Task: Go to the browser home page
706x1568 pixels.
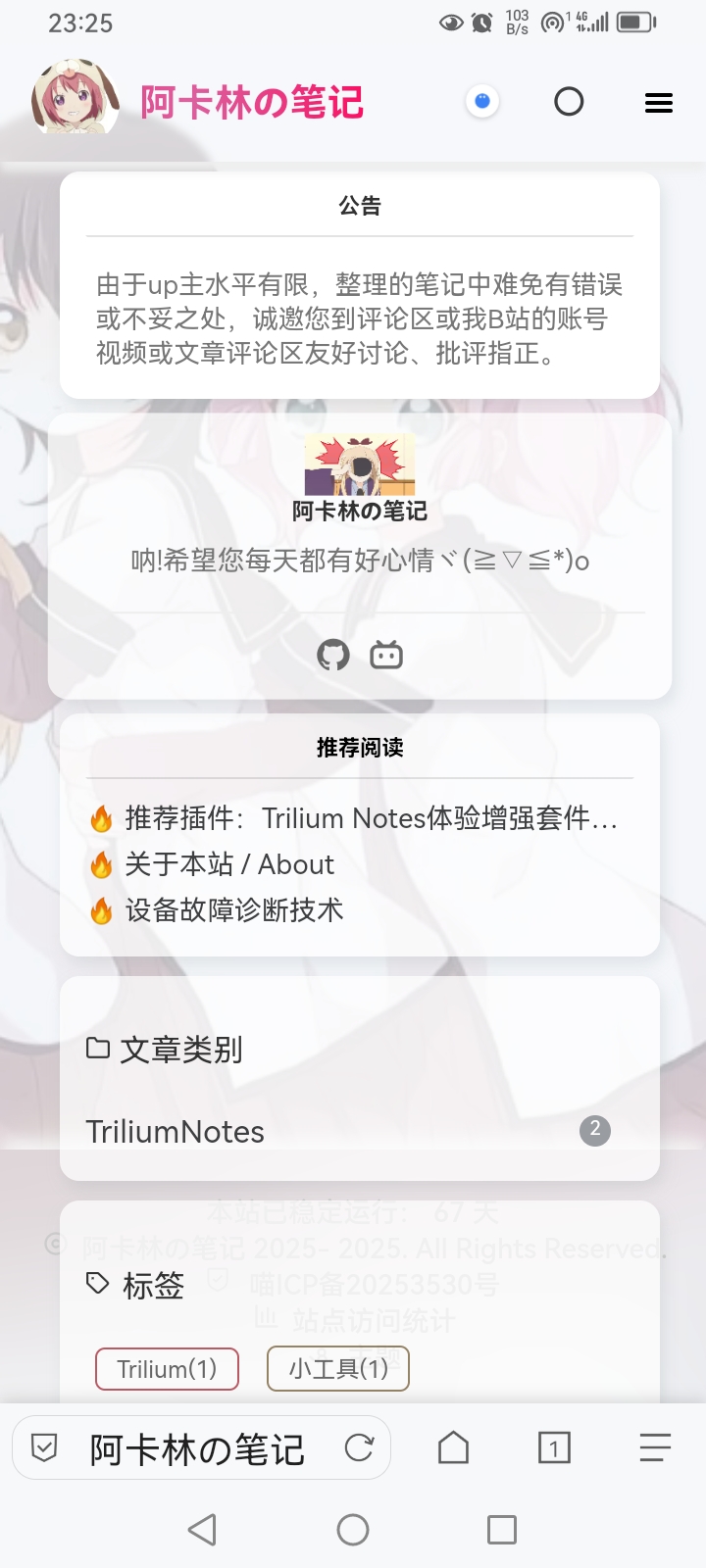Action: 453,1447
